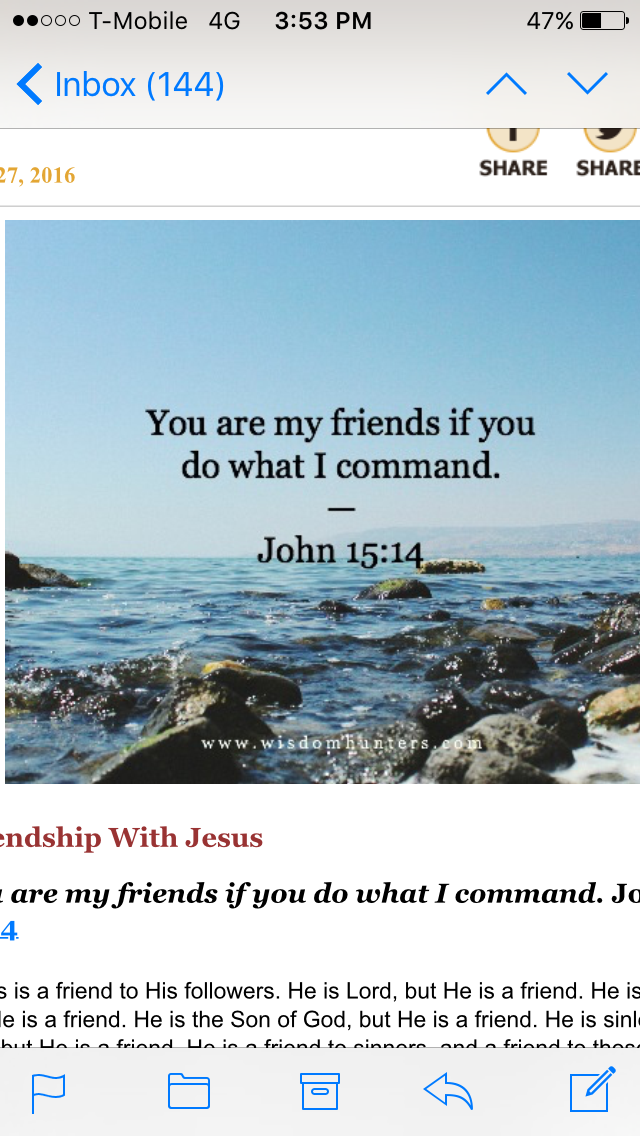Flag this email

coord(49,1093)
